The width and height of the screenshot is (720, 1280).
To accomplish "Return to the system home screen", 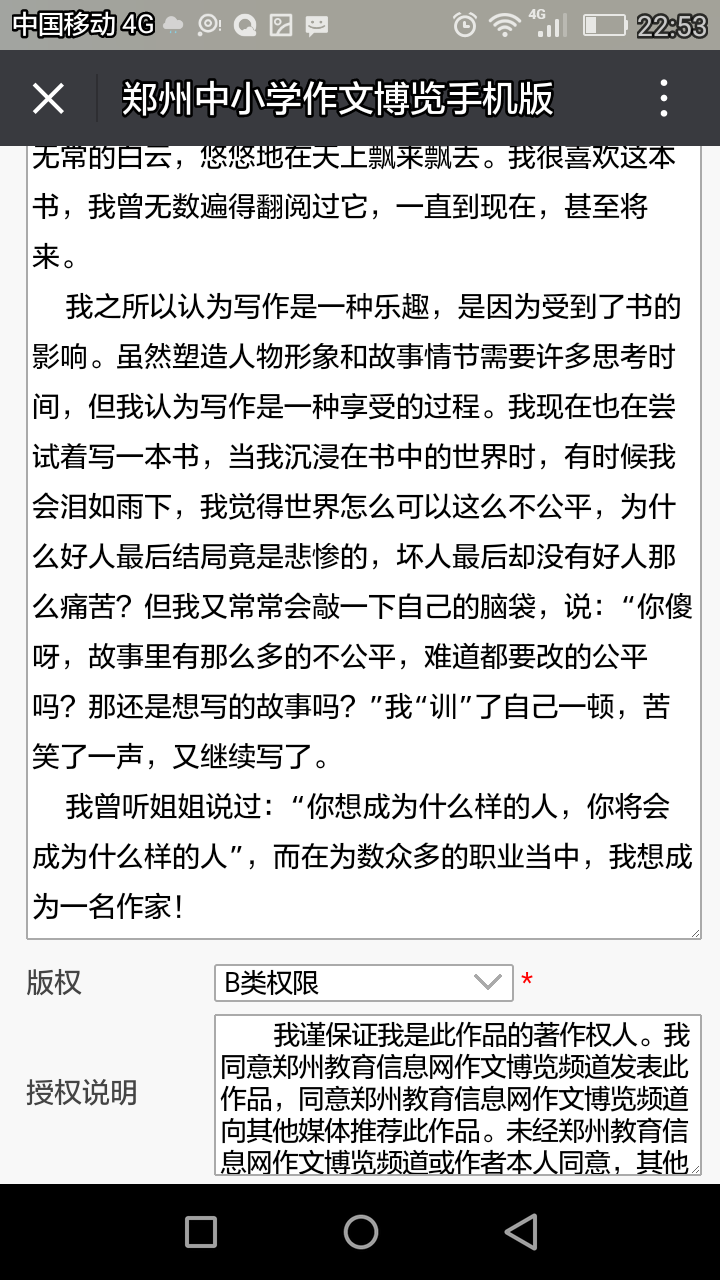I will pyautogui.click(x=360, y=1232).
